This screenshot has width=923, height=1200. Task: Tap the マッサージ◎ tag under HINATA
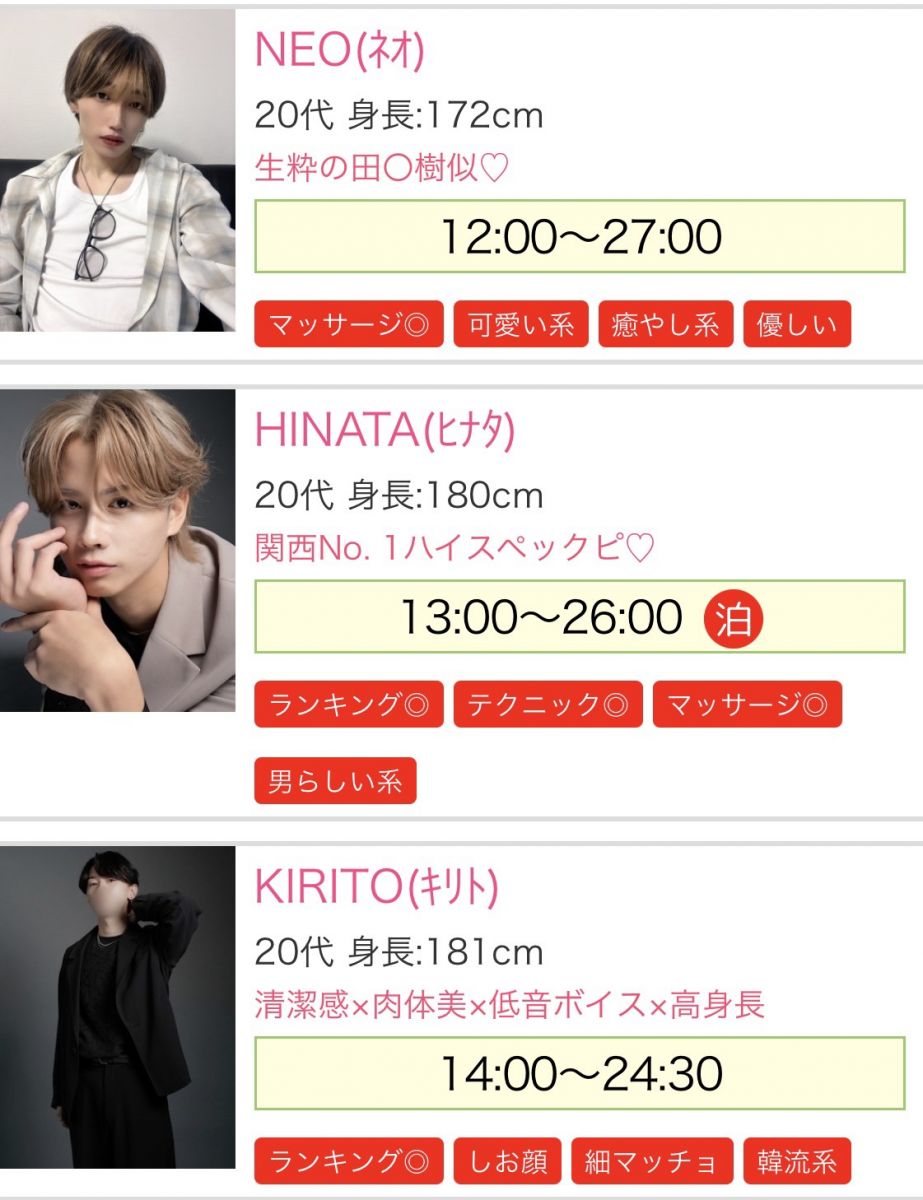point(746,705)
